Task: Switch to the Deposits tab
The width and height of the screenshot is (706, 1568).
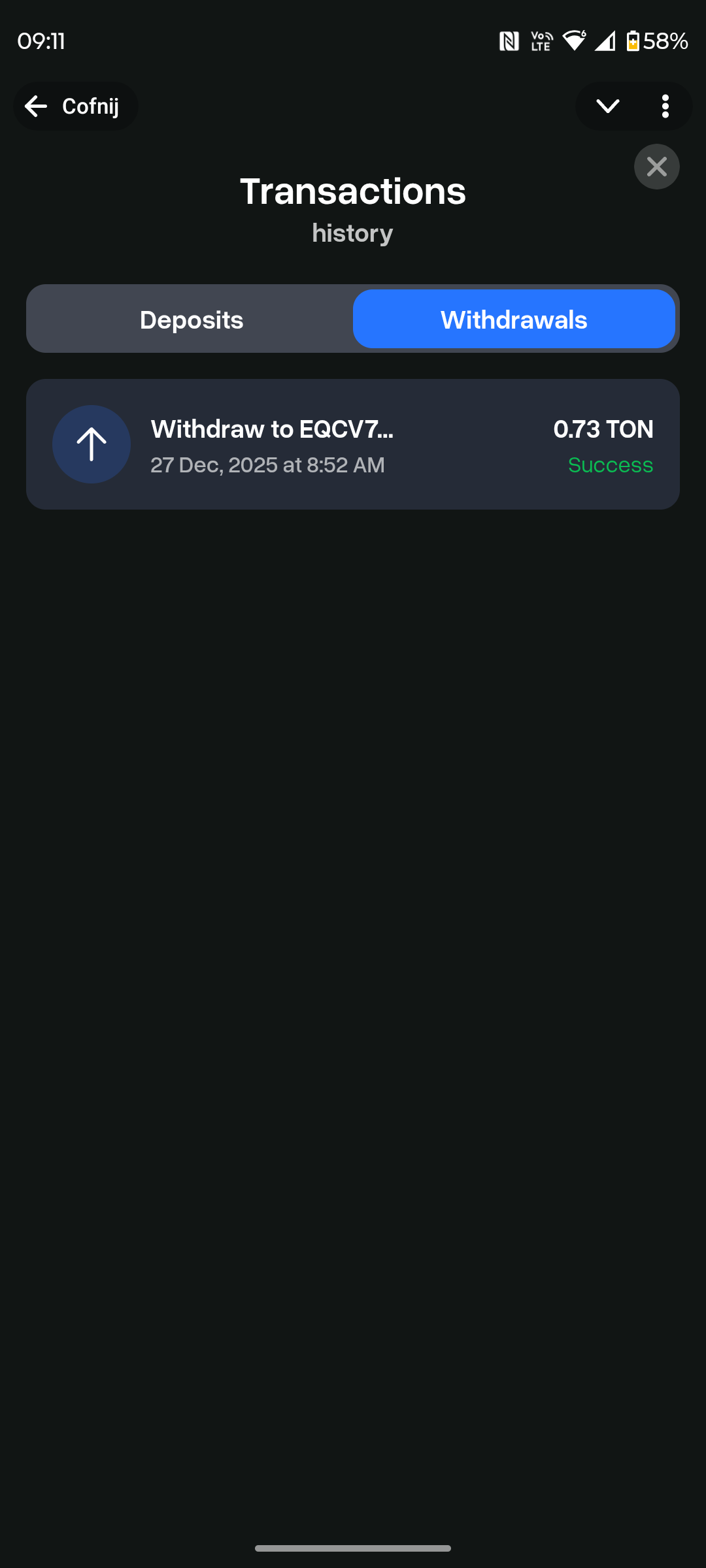Action: click(192, 319)
